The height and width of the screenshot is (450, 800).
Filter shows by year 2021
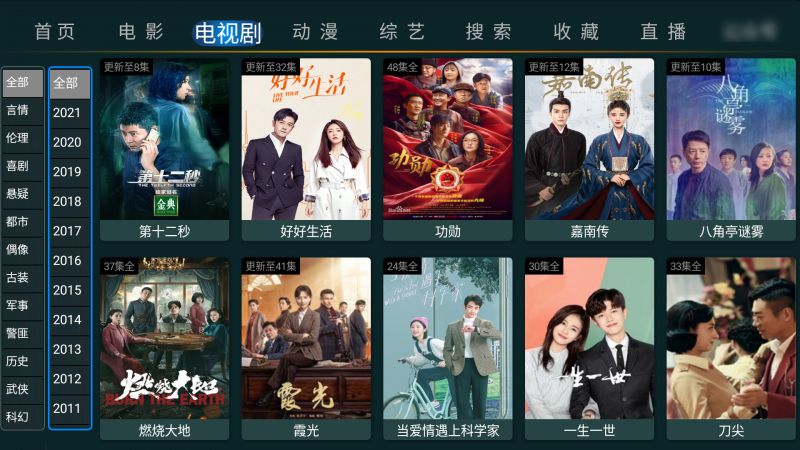click(69, 112)
